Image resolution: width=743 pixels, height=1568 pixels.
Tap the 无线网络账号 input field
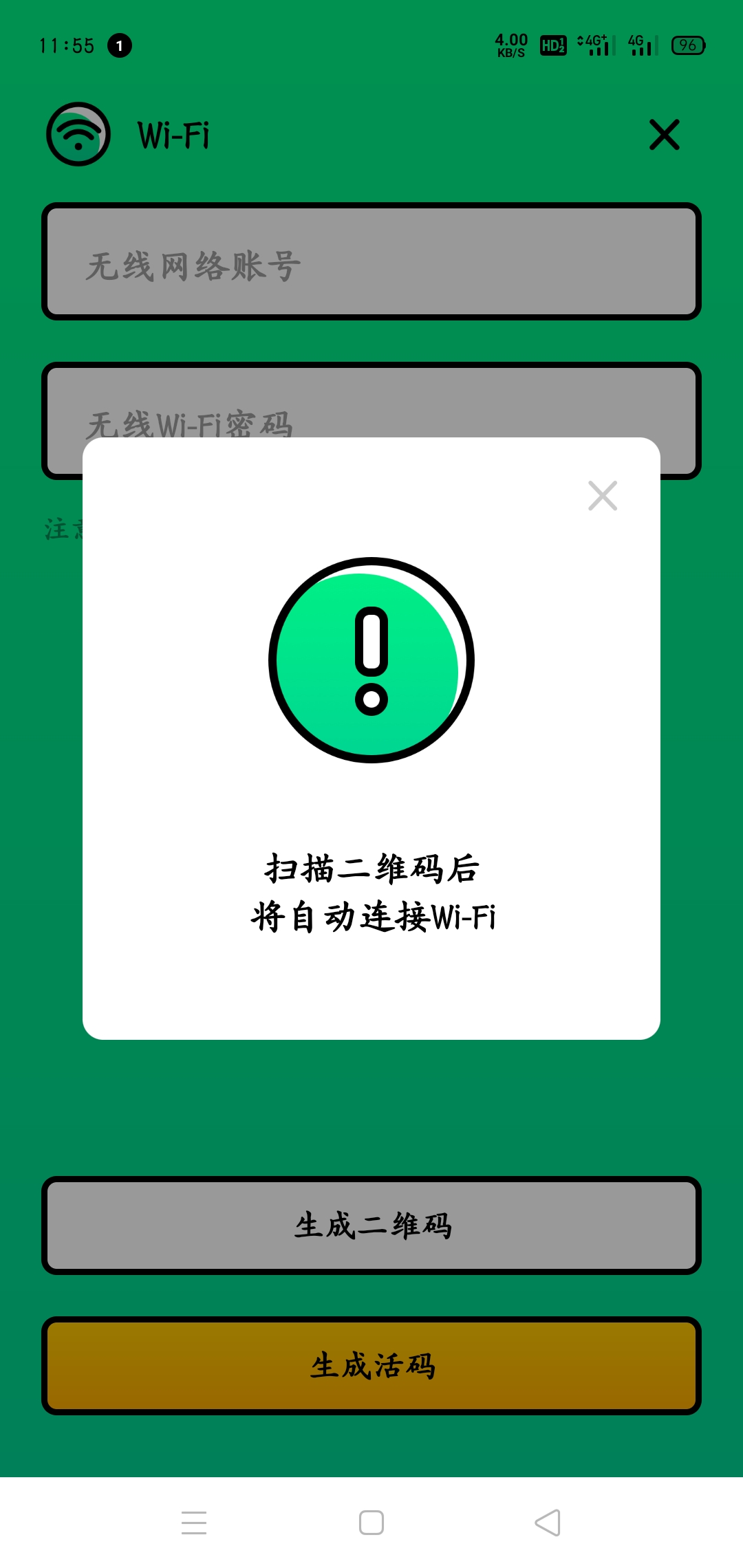coord(371,263)
